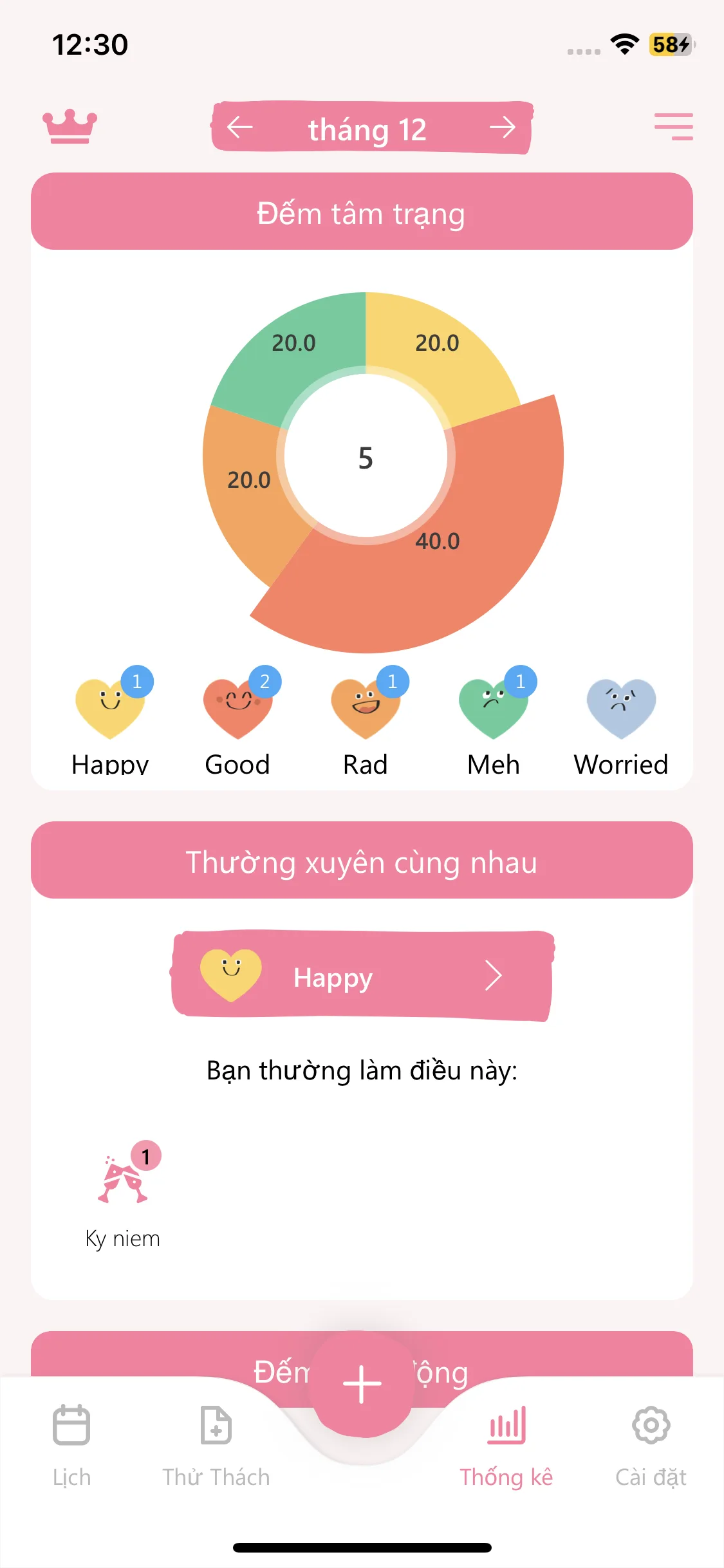Image resolution: width=724 pixels, height=1568 pixels.
Task: Open the premium crown icon
Action: [x=70, y=127]
